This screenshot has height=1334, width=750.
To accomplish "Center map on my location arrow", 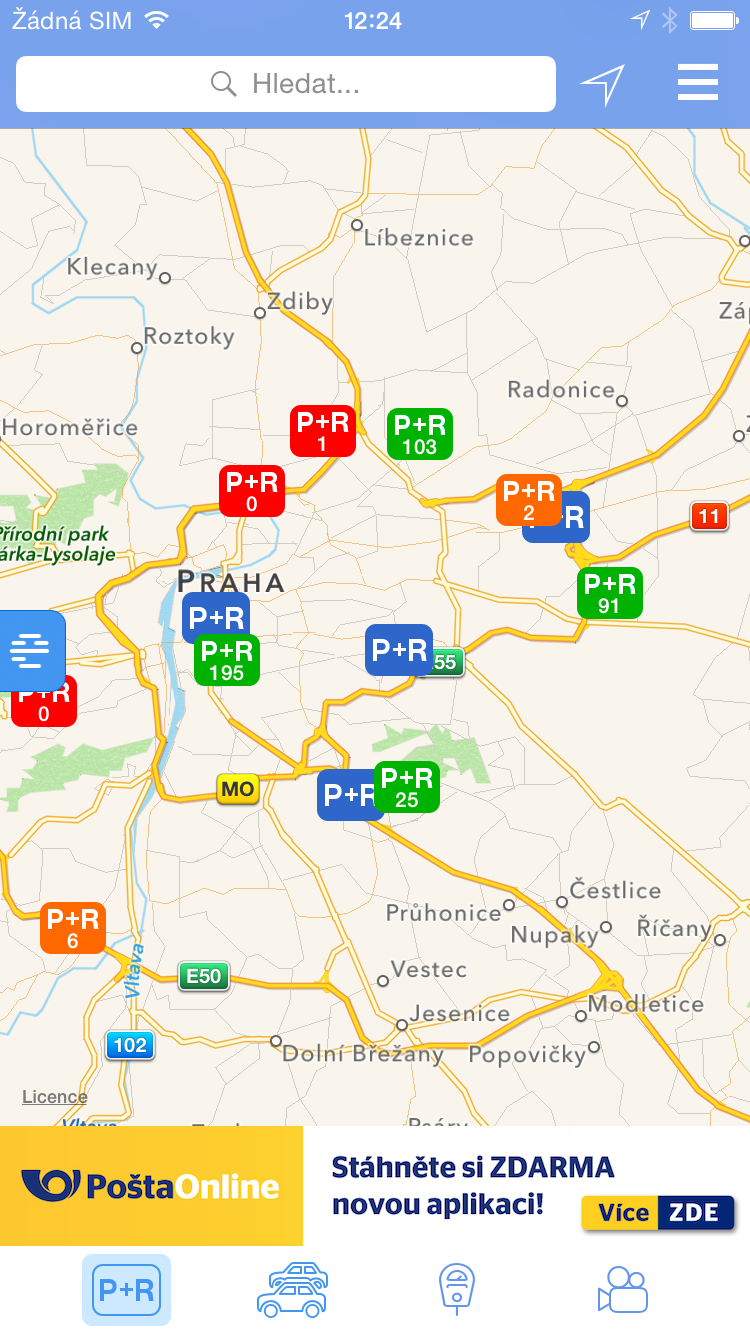I will [602, 84].
